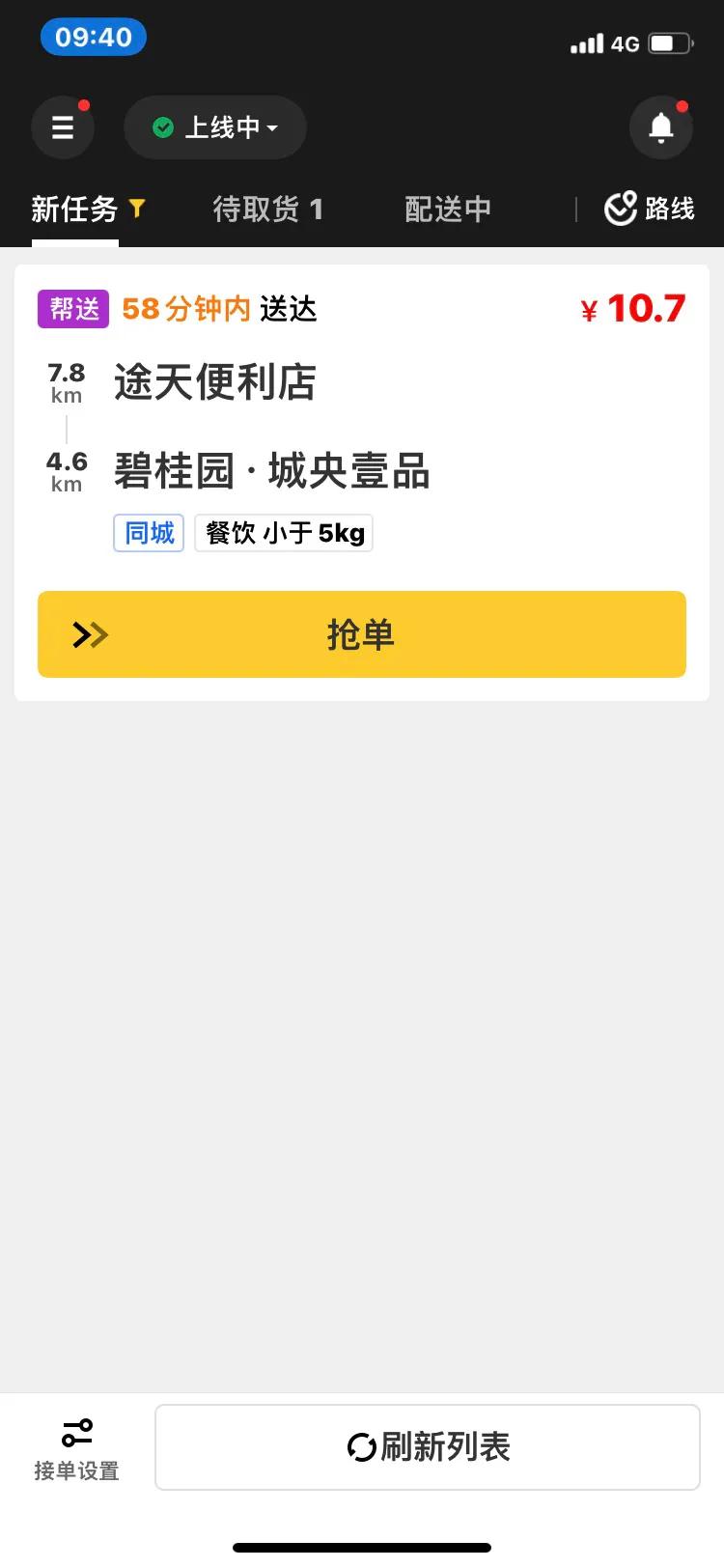This screenshot has width=724, height=1568.
Task: Switch to the 配送中 tab
Action: pos(449,209)
